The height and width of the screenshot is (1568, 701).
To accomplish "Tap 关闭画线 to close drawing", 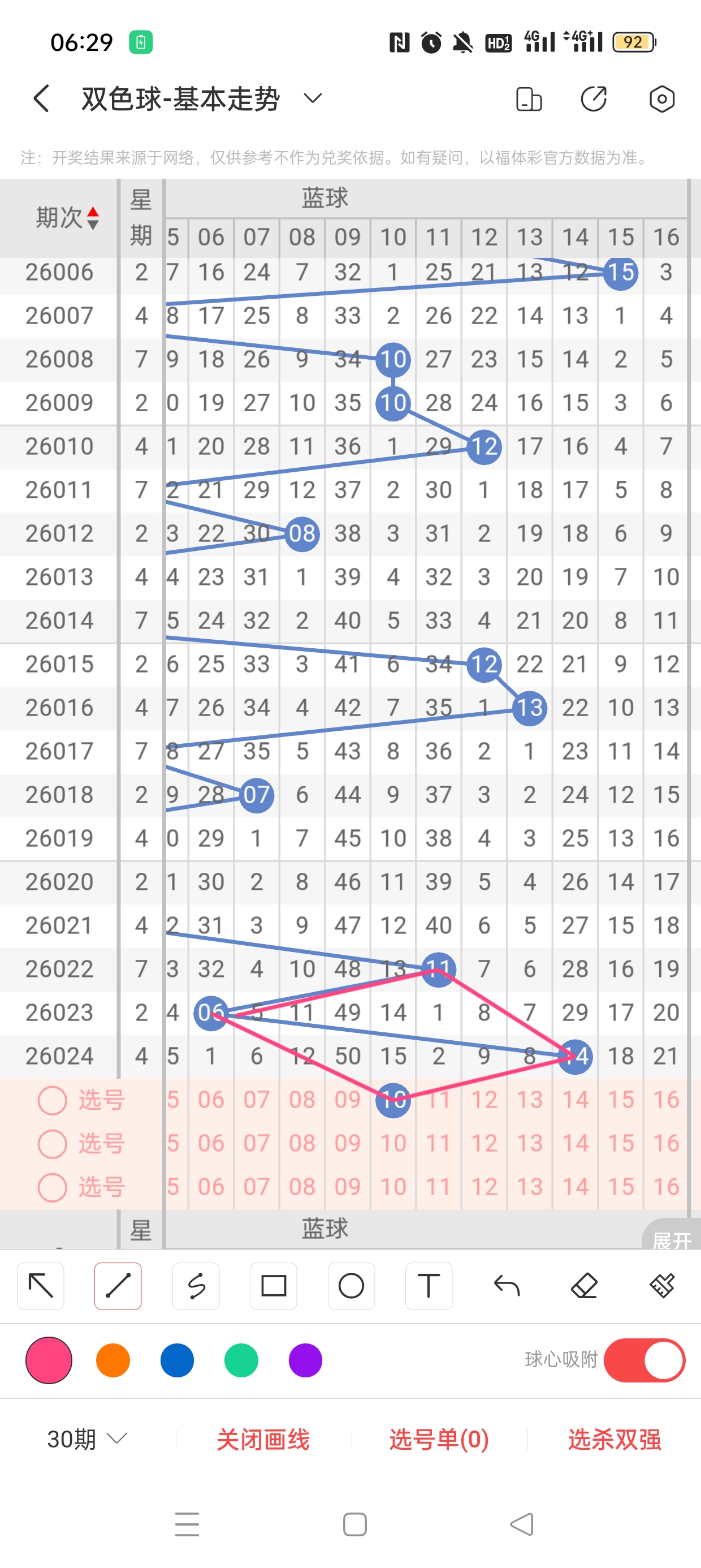I will click(263, 1439).
